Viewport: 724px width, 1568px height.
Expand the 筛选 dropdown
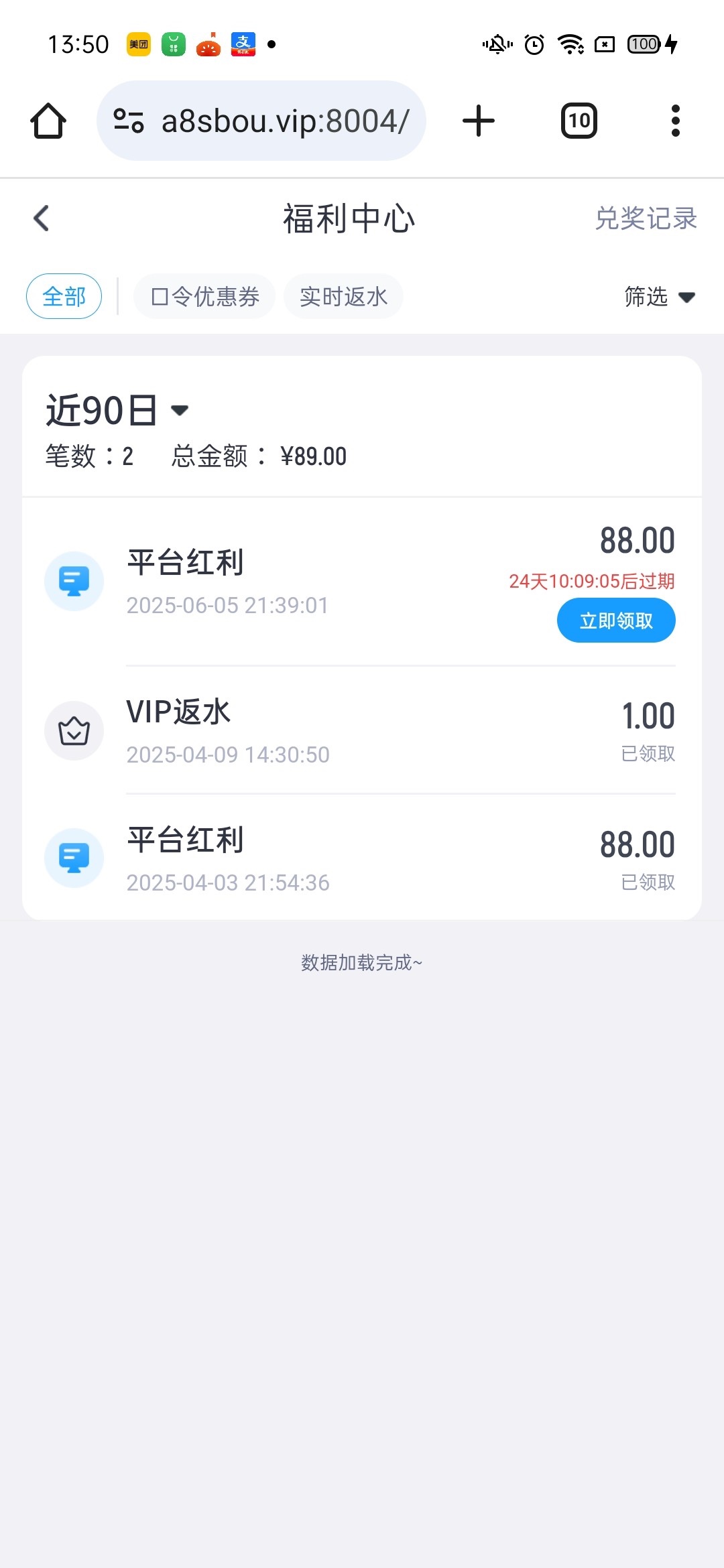point(659,296)
